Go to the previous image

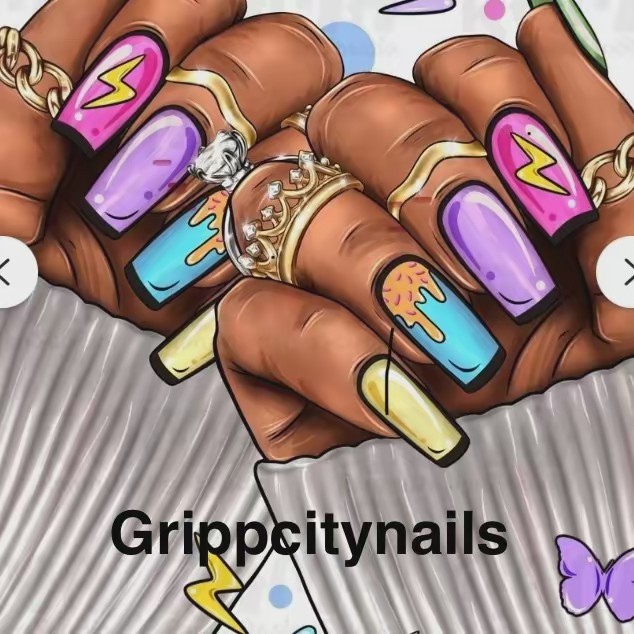8,270
